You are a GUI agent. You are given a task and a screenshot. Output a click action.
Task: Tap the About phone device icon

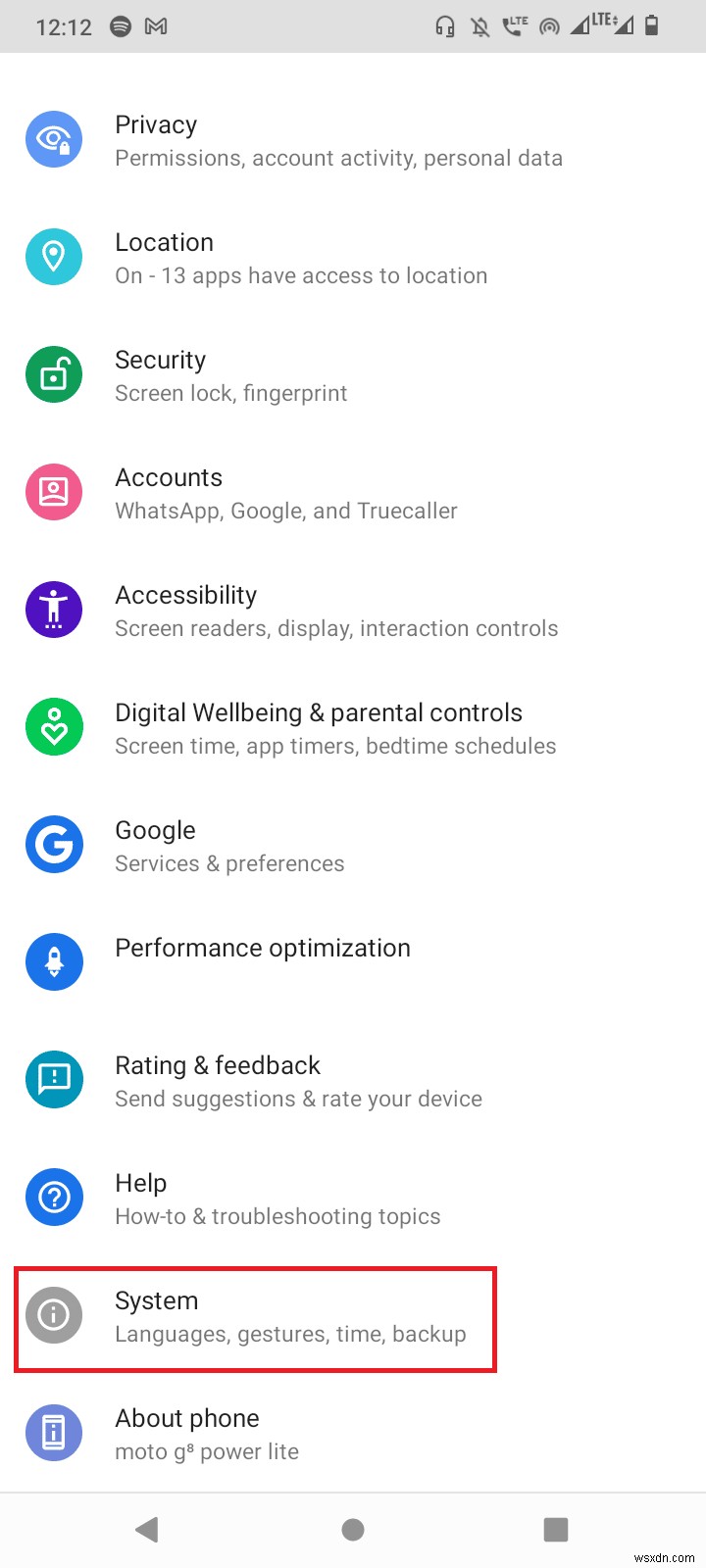[54, 1432]
